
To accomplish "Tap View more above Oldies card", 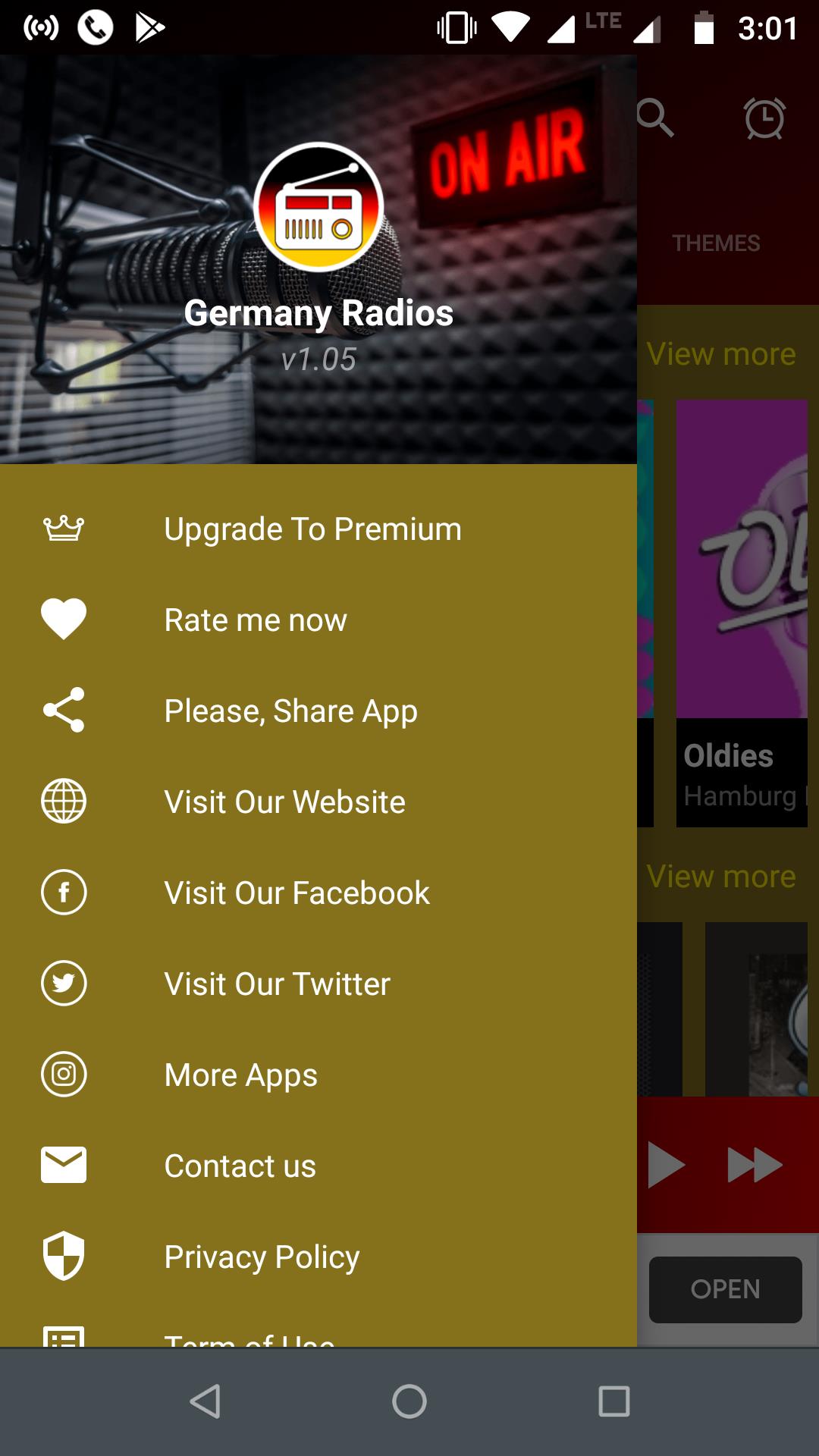I will (x=721, y=354).
